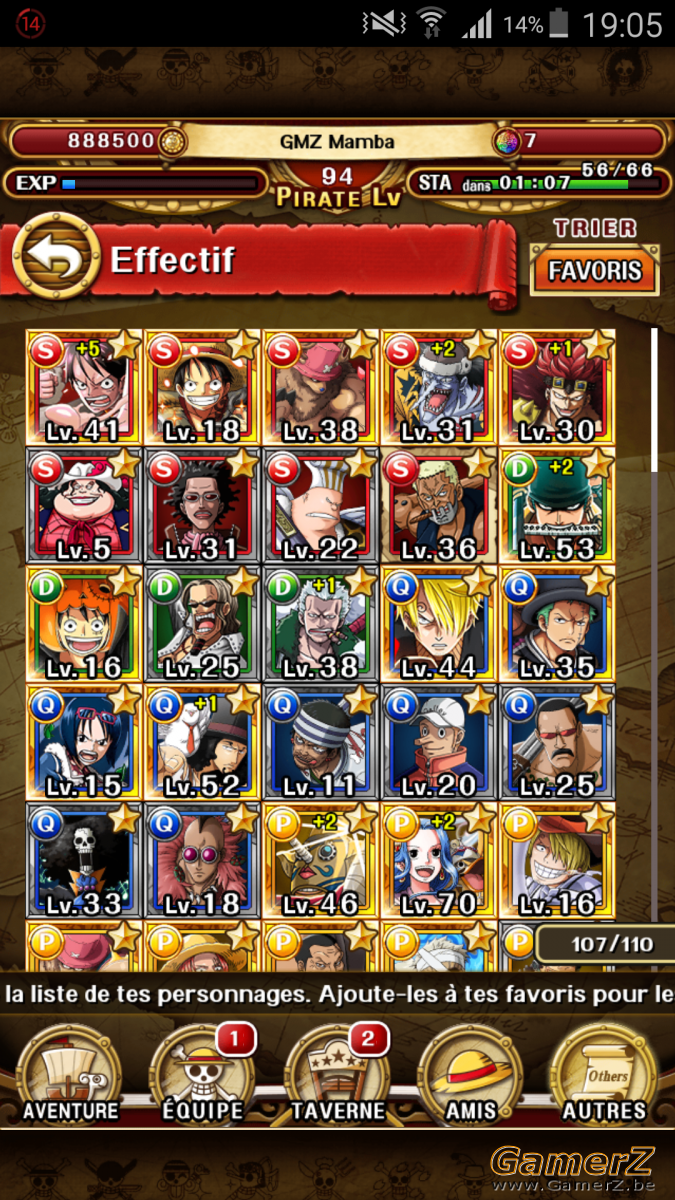675x1200 pixels.
Task: Open the Lv.20 character card
Action: (438, 742)
